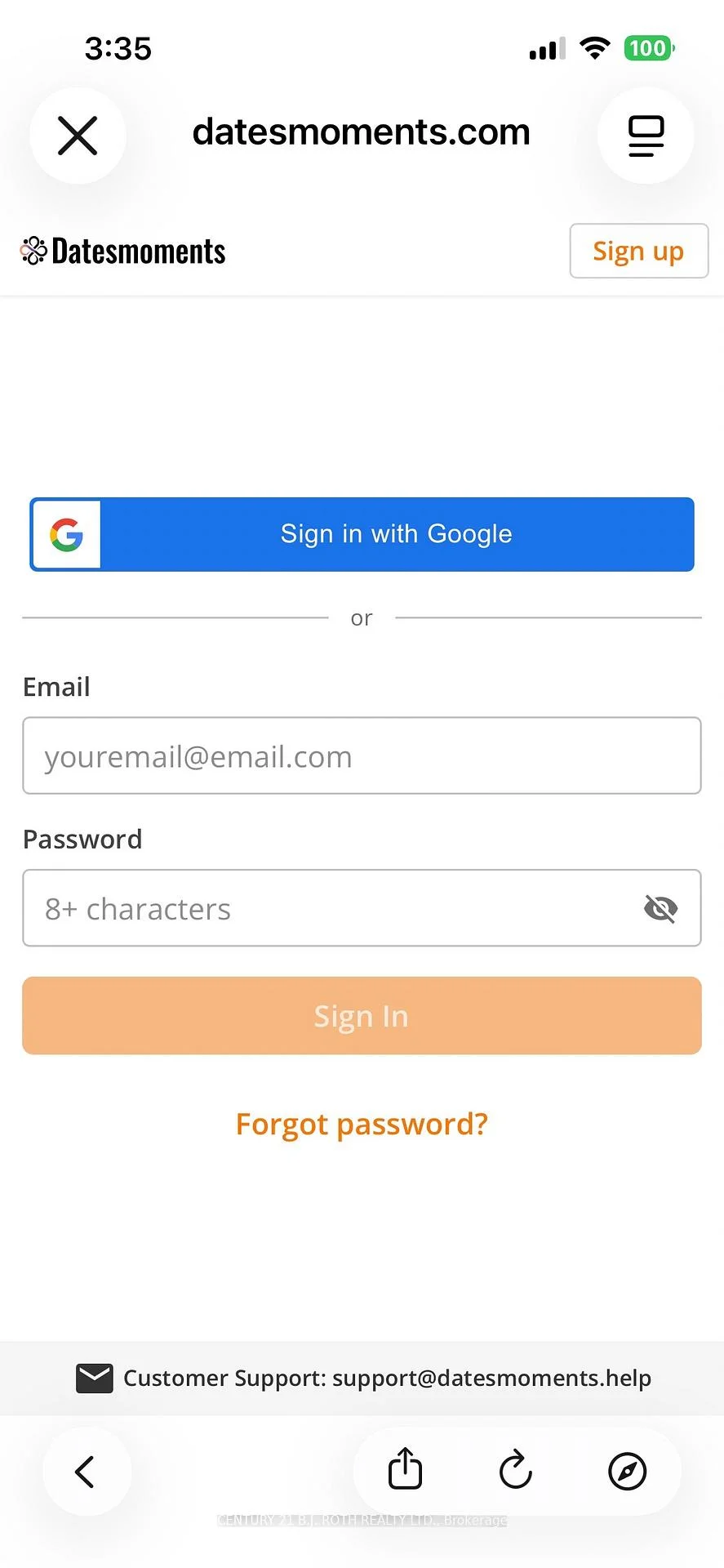Tap the Sign up button
Image resolution: width=724 pixels, height=1568 pixels.
(638, 251)
